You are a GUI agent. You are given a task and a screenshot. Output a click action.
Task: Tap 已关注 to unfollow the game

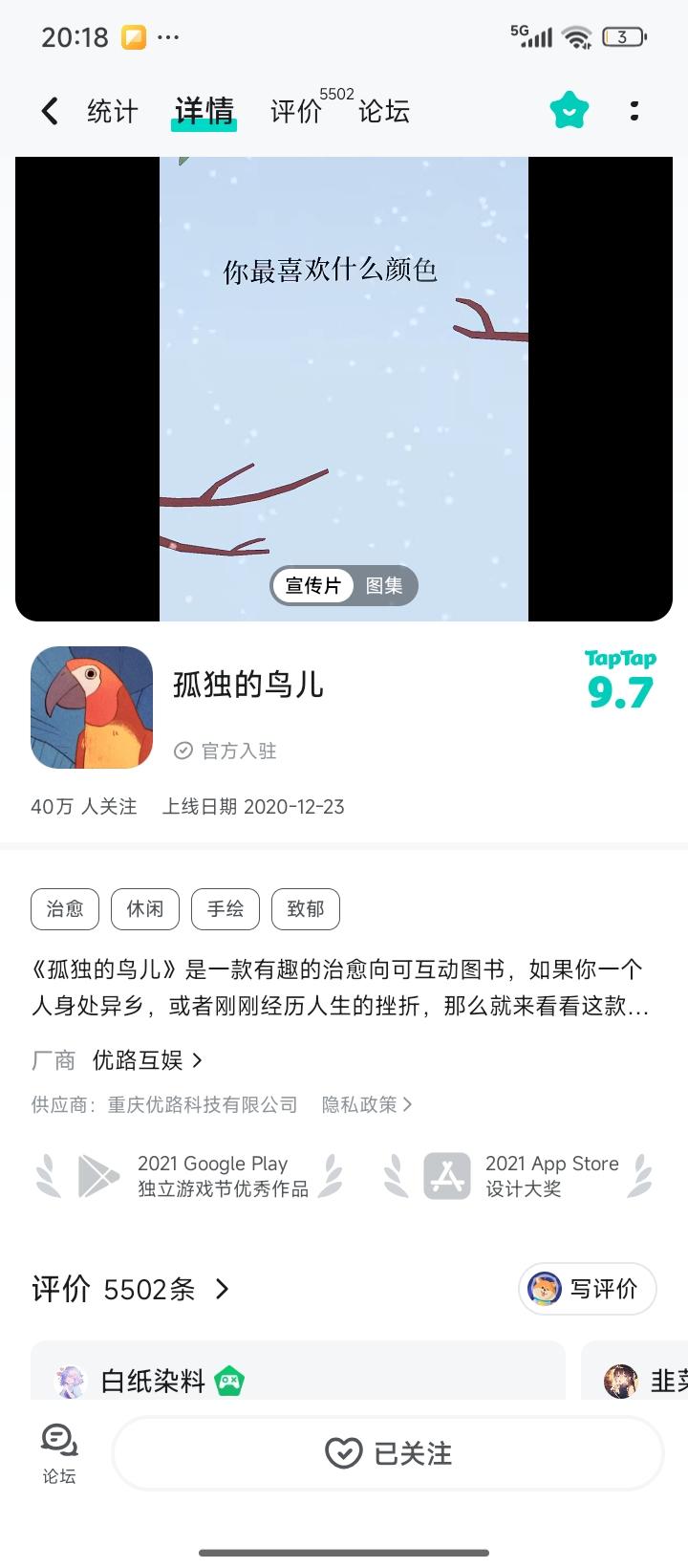(x=386, y=1452)
